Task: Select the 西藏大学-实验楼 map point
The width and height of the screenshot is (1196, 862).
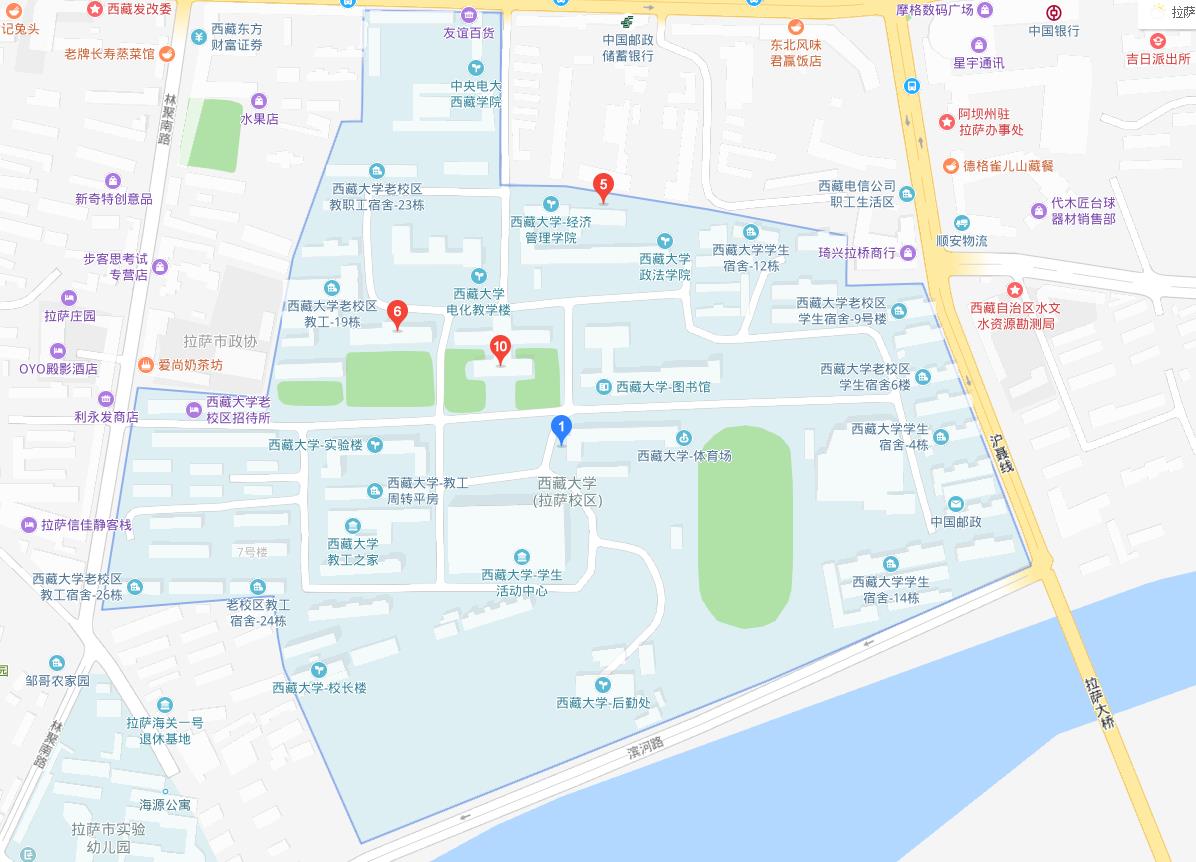Action: click(x=374, y=444)
